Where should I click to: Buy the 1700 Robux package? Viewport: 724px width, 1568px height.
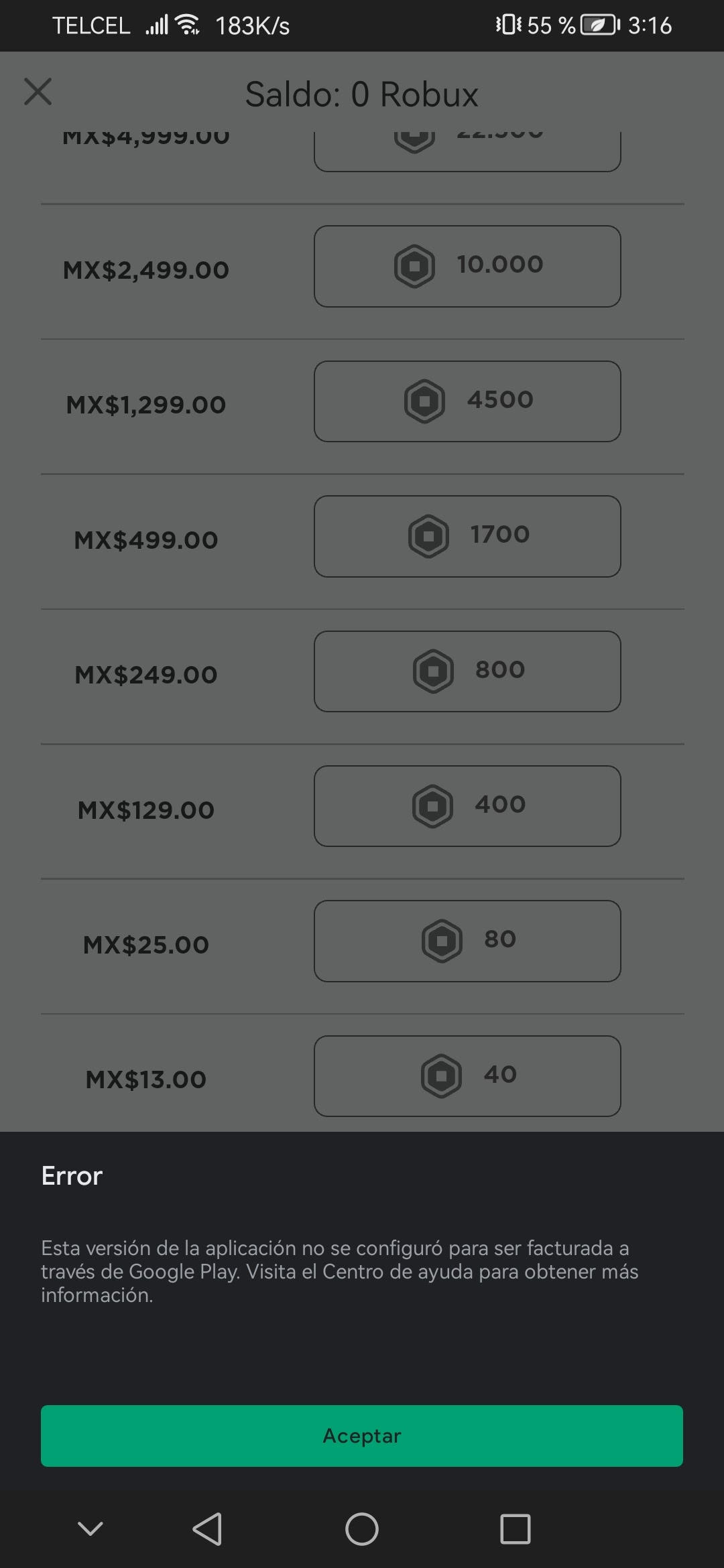pyautogui.click(x=467, y=536)
